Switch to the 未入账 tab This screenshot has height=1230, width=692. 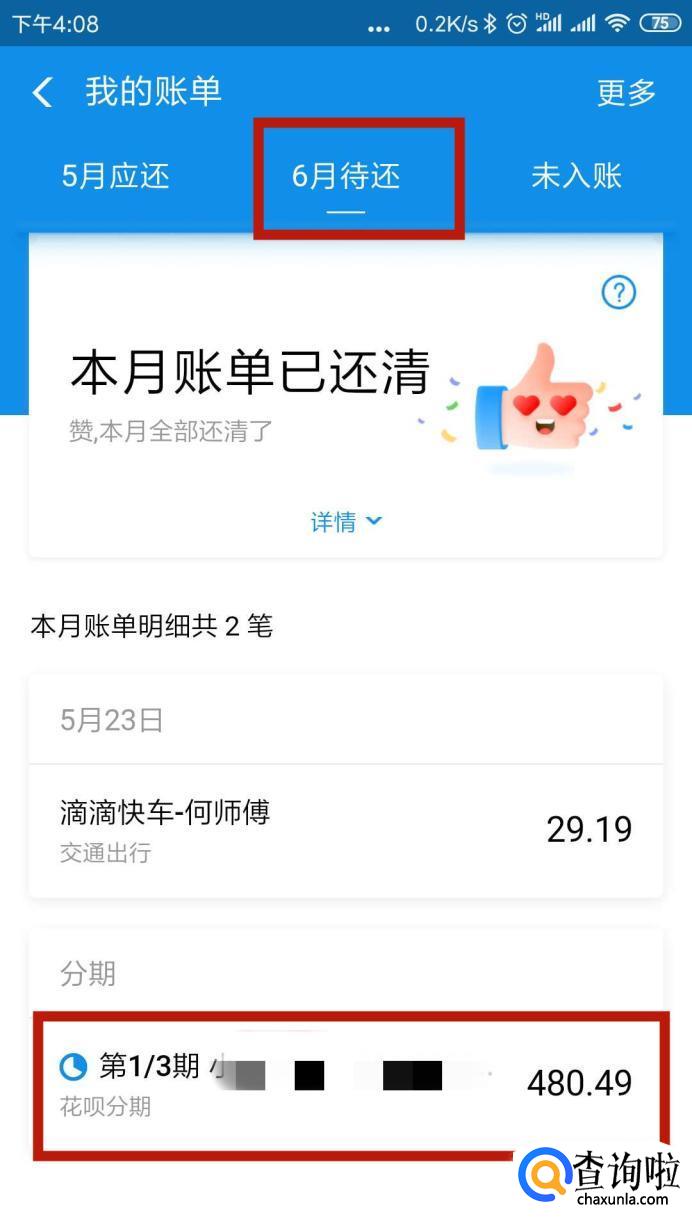coord(576,177)
